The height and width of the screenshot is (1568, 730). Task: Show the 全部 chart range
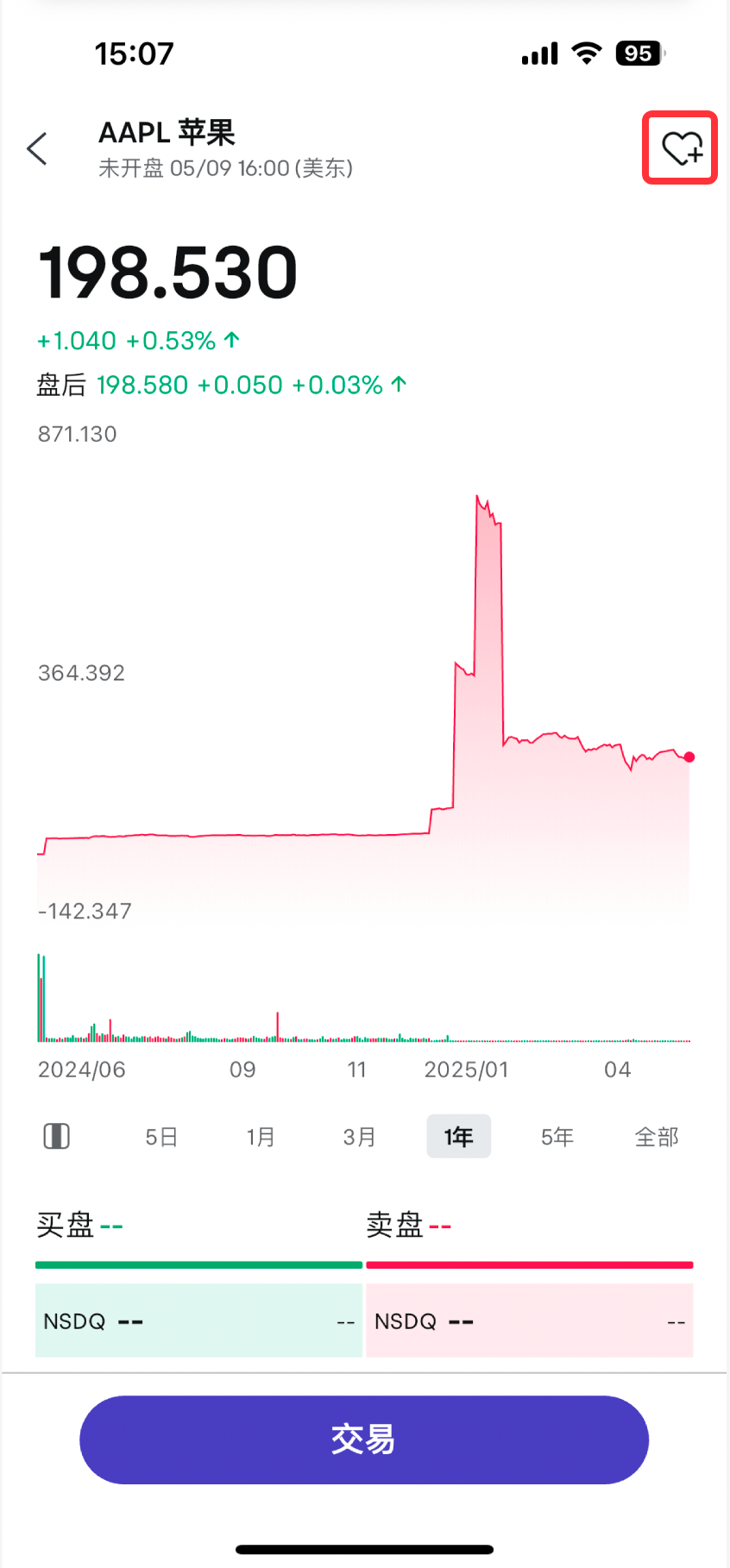657,1137
